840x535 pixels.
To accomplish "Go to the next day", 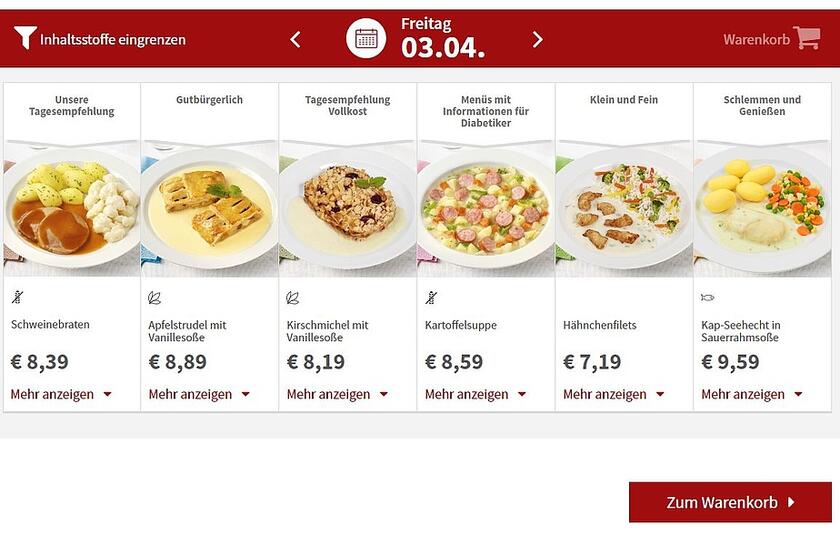I will click(537, 39).
